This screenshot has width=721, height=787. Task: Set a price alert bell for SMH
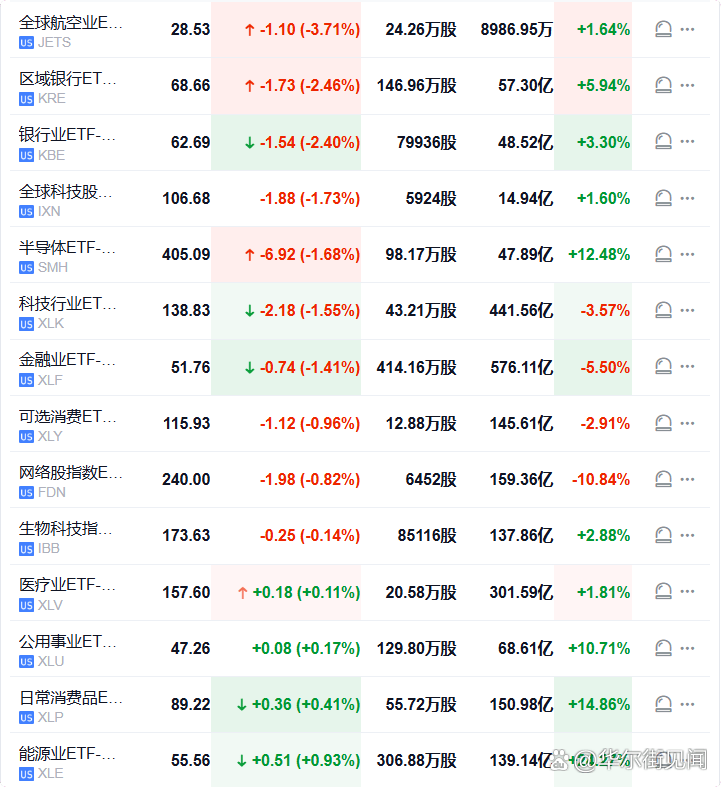pyautogui.click(x=663, y=255)
